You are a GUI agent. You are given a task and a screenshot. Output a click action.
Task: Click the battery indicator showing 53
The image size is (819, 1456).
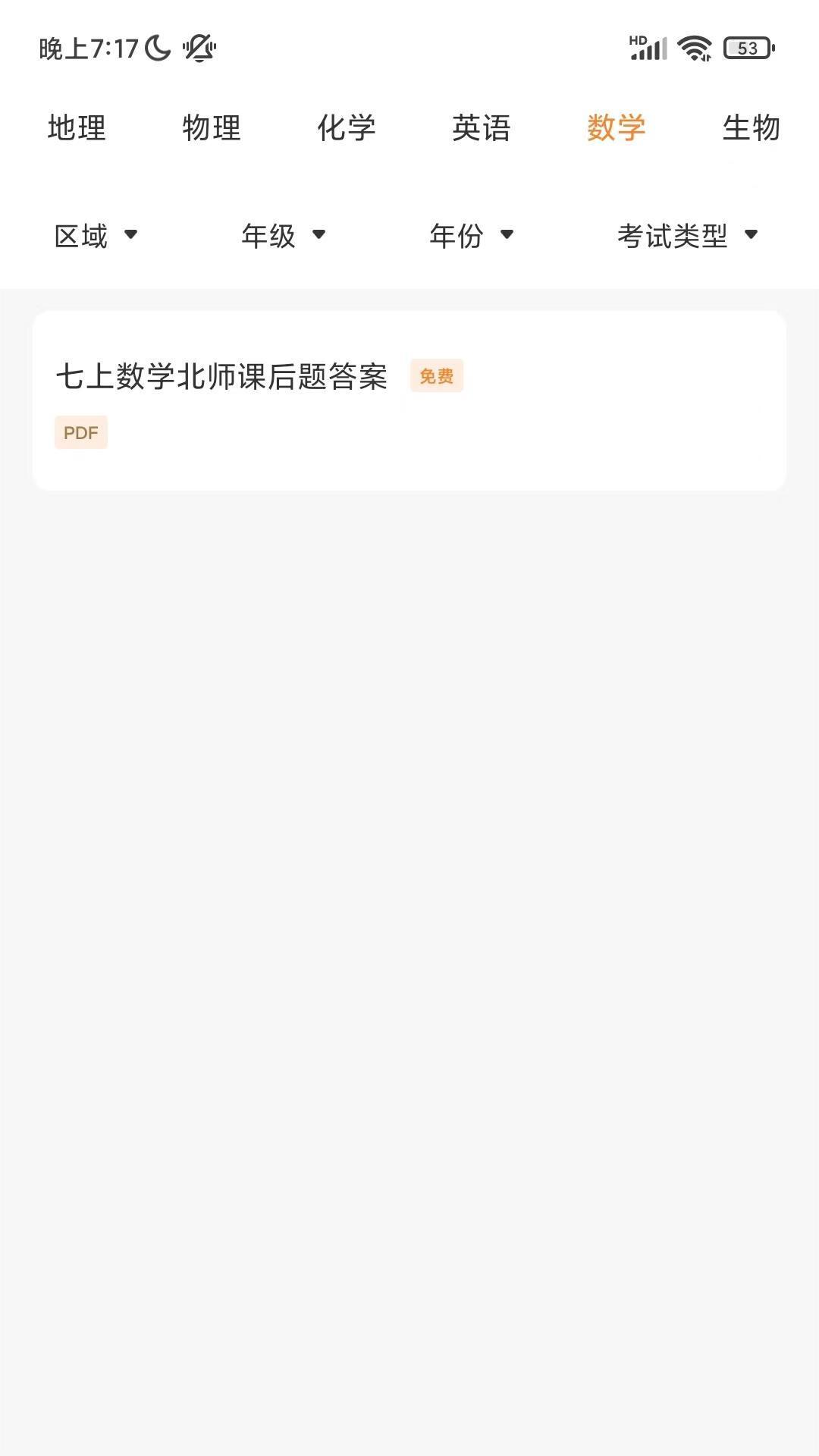[x=747, y=47]
